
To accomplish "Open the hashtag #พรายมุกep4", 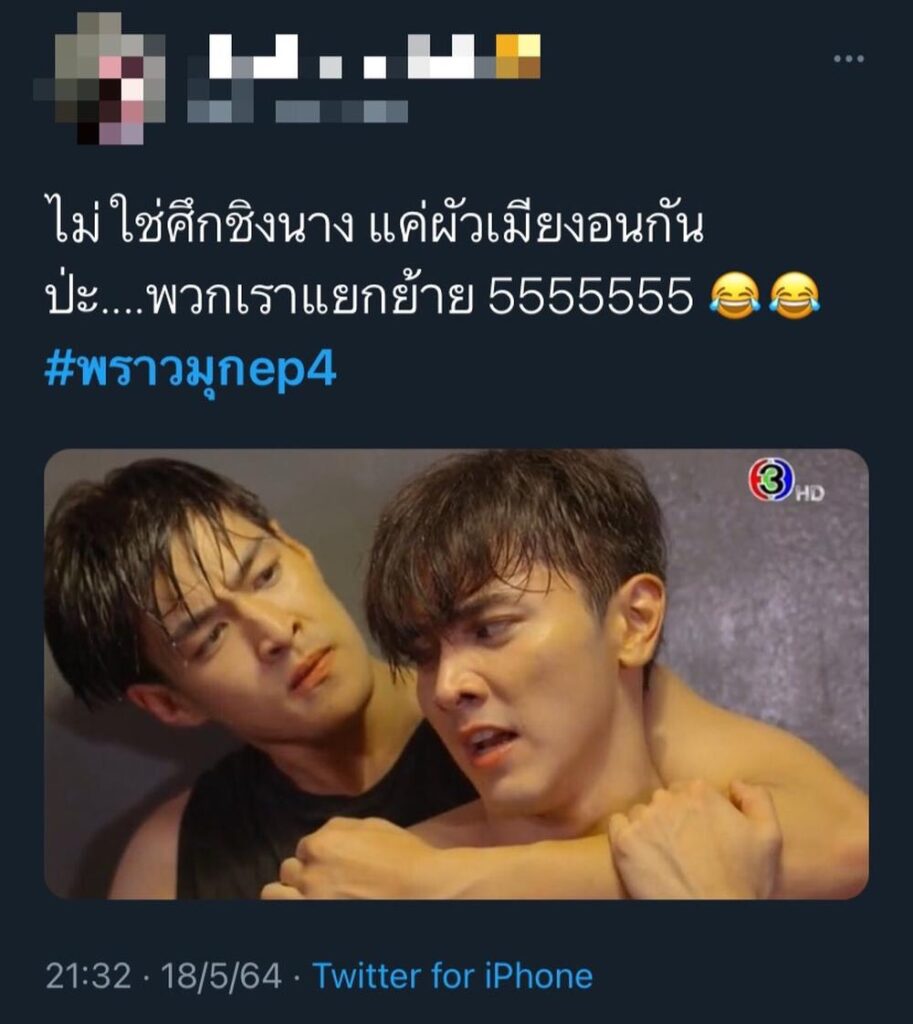I will pyautogui.click(x=190, y=370).
